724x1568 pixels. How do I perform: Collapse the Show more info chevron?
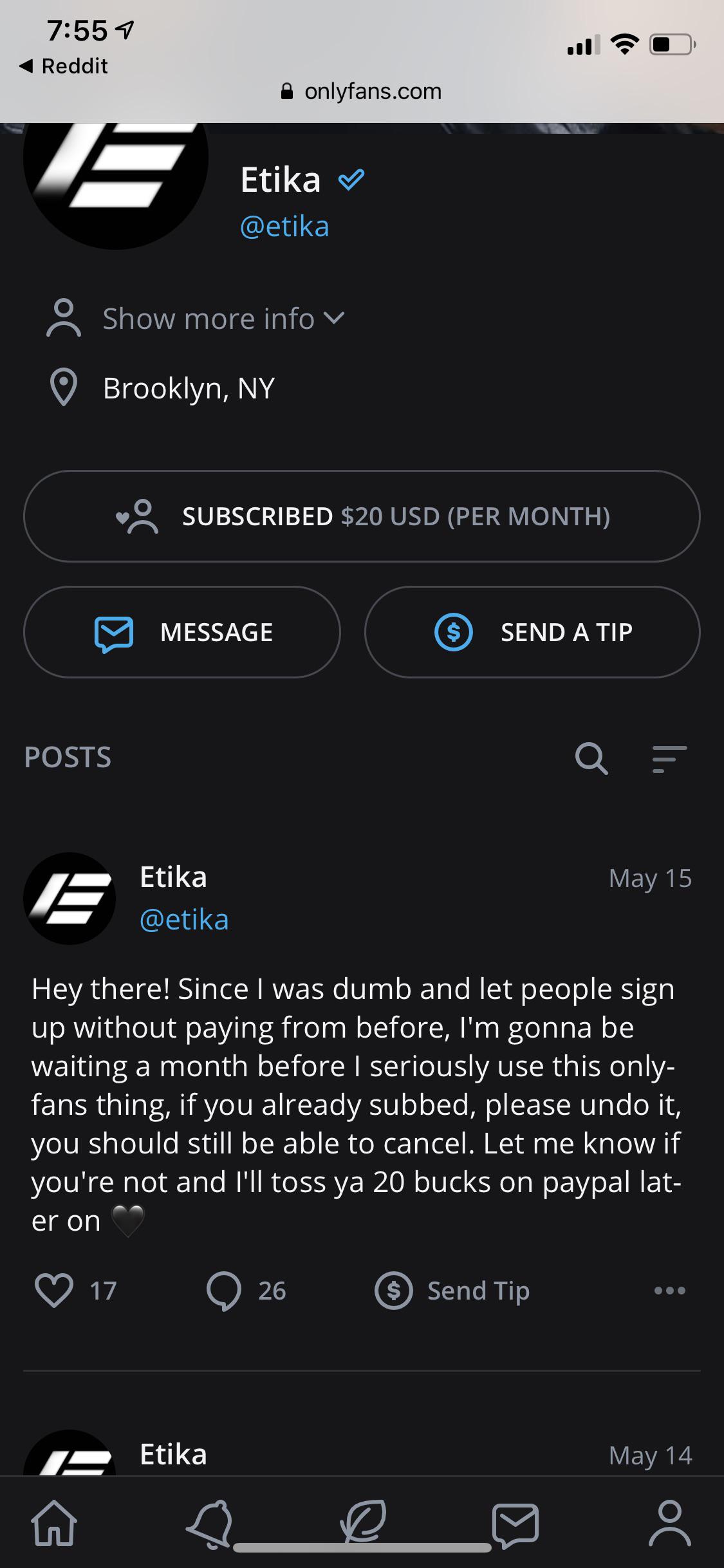pyautogui.click(x=335, y=318)
